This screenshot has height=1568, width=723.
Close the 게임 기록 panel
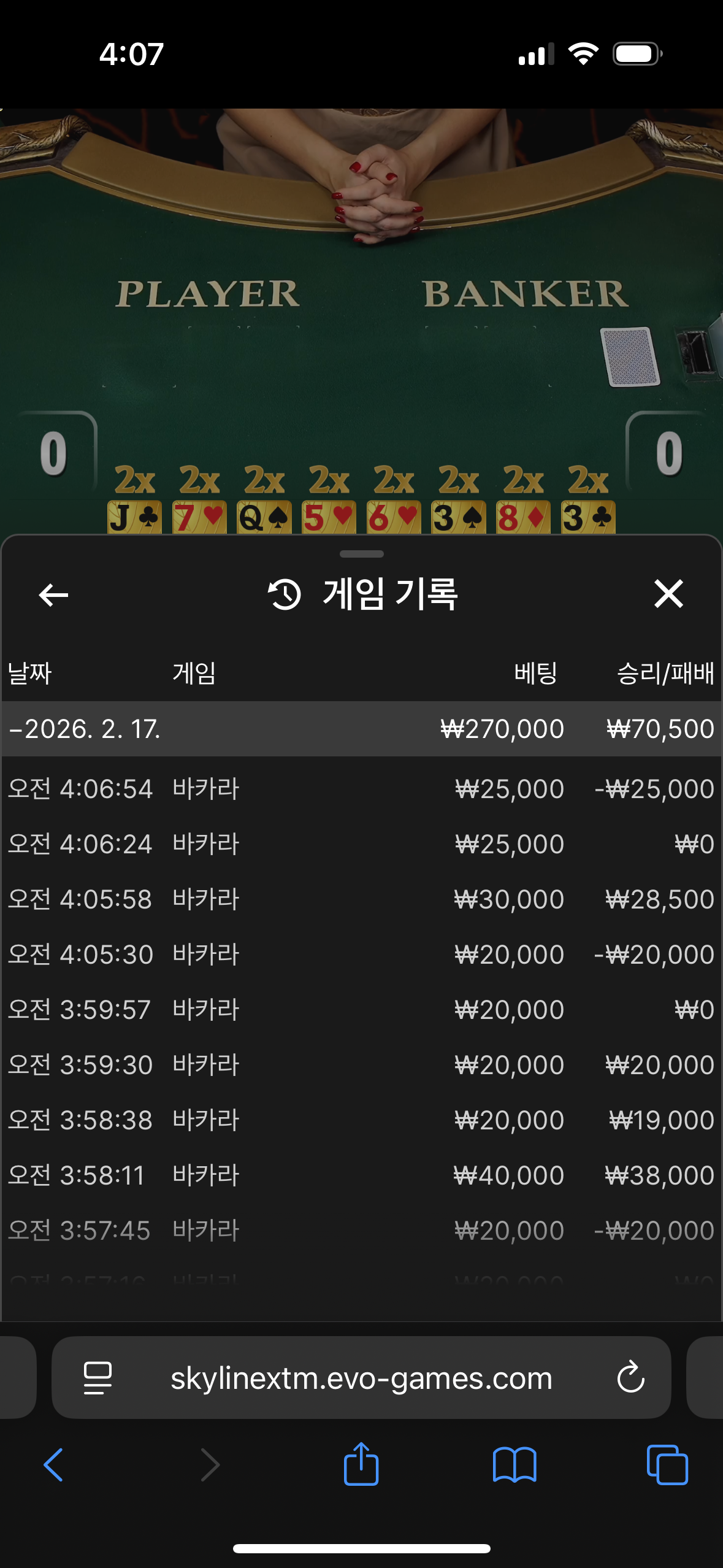coord(668,594)
